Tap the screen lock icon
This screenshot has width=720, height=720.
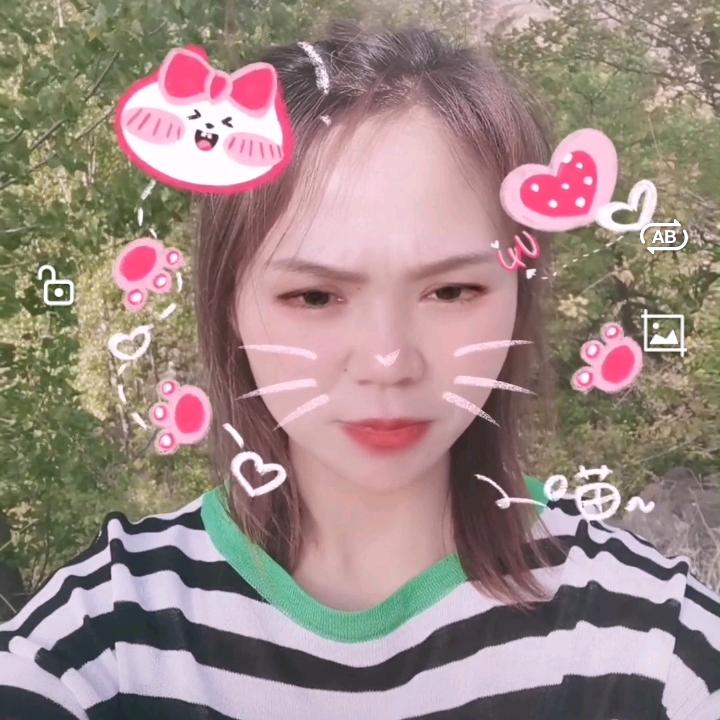(56, 285)
